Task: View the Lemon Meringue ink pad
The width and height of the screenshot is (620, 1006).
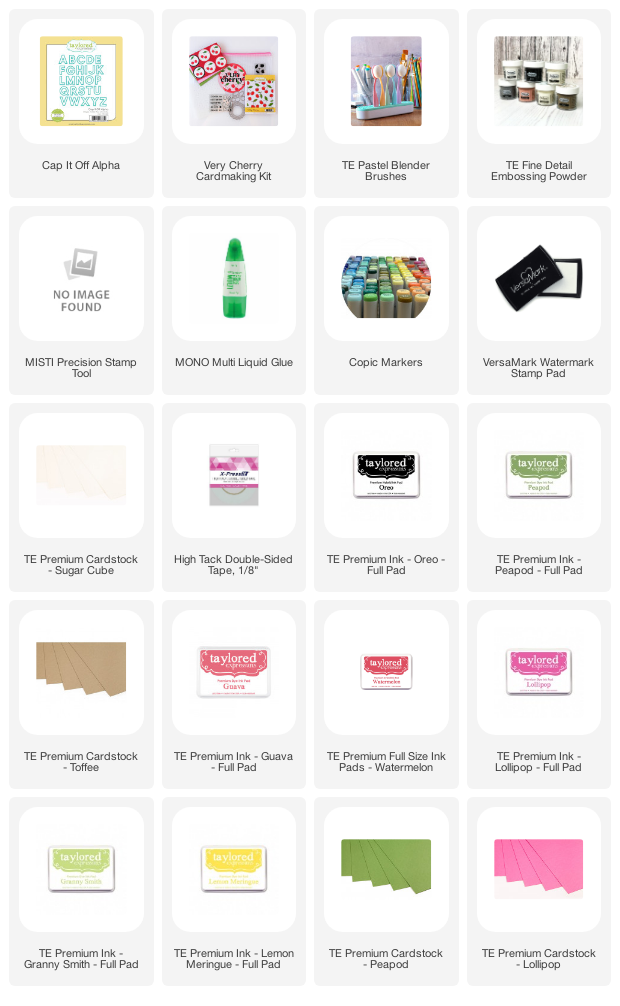Action: [234, 891]
